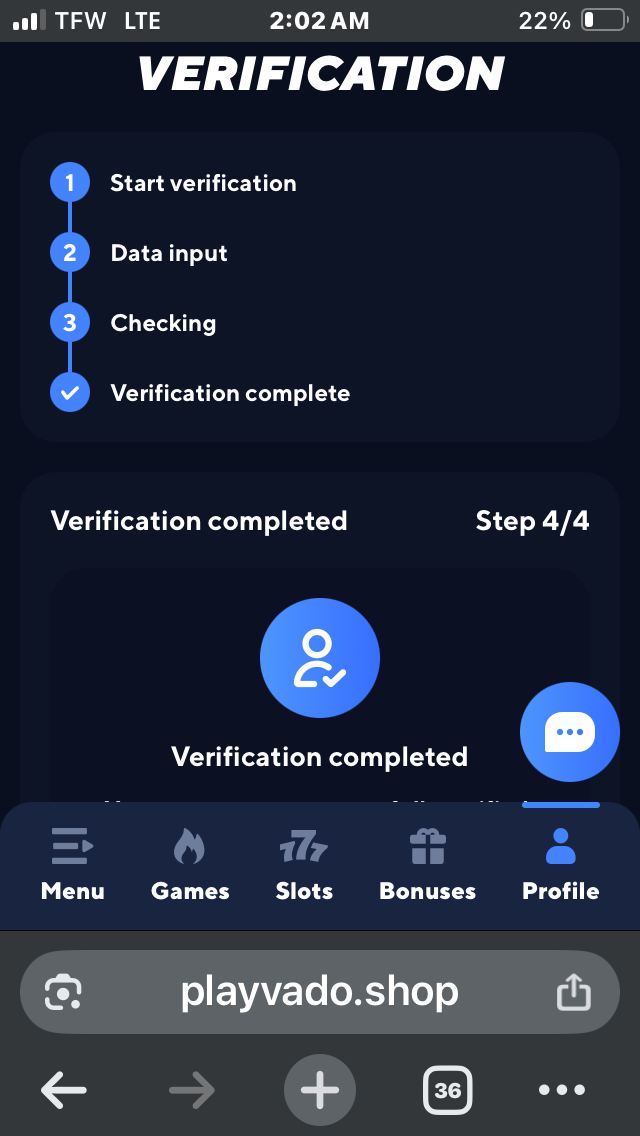Screen dimensions: 640x1136
Task: Open the live chat bubble
Action: pyautogui.click(x=570, y=732)
